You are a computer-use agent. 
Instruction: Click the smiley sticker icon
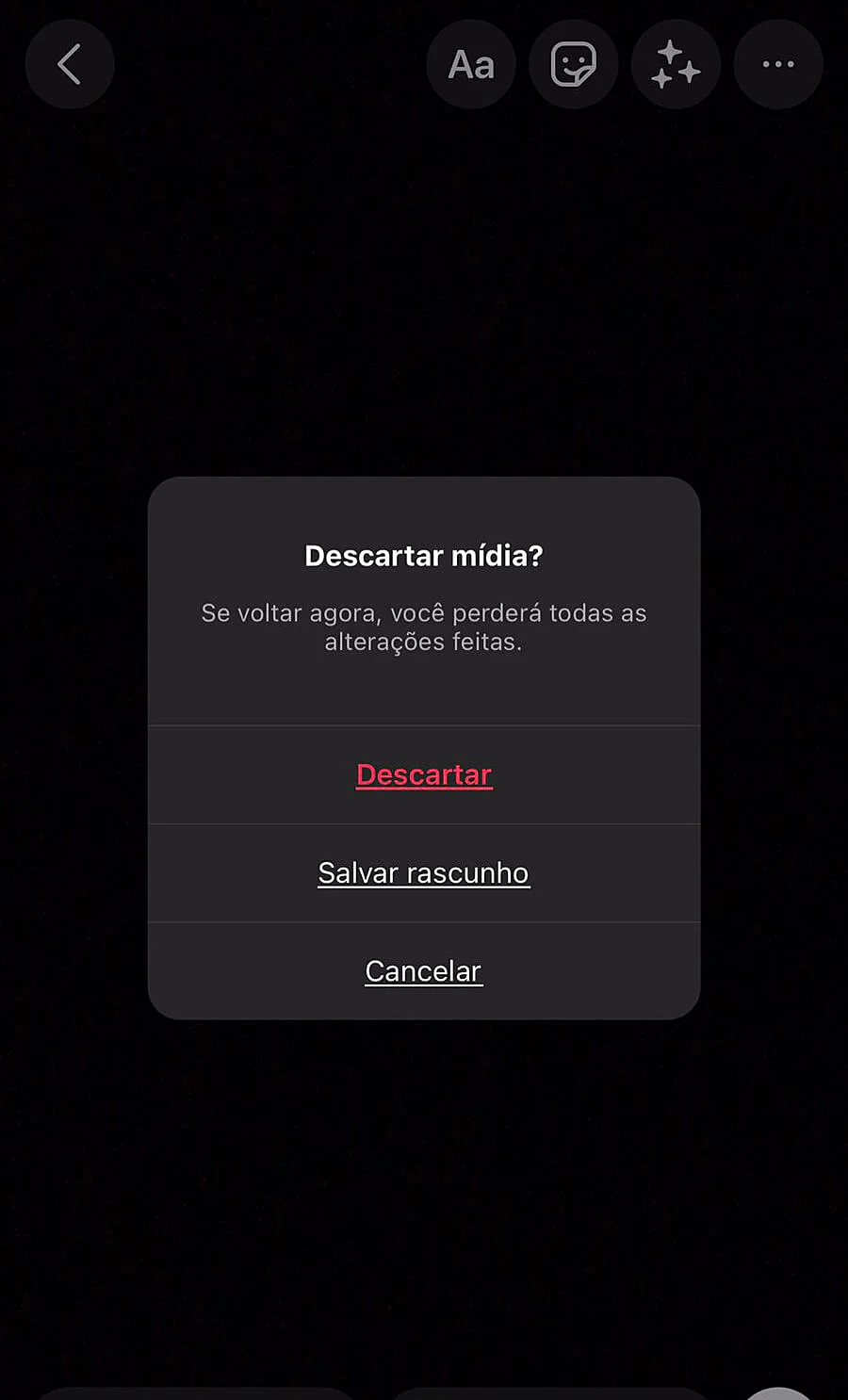click(574, 64)
